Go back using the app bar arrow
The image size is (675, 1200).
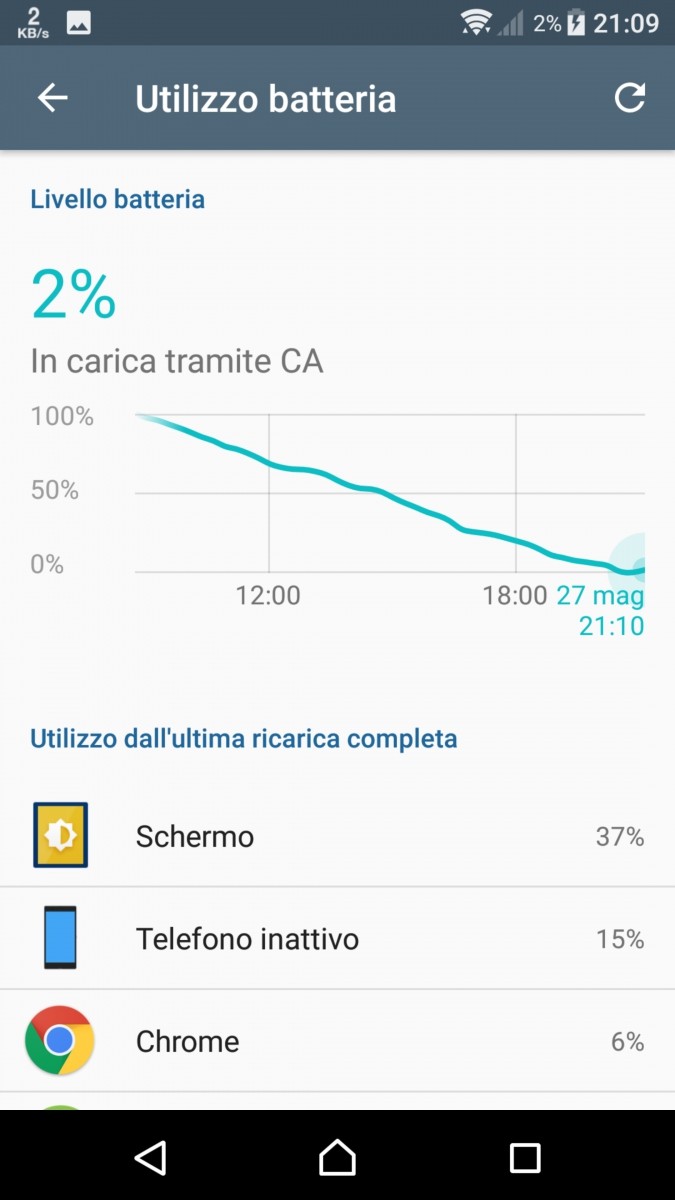click(x=52, y=98)
